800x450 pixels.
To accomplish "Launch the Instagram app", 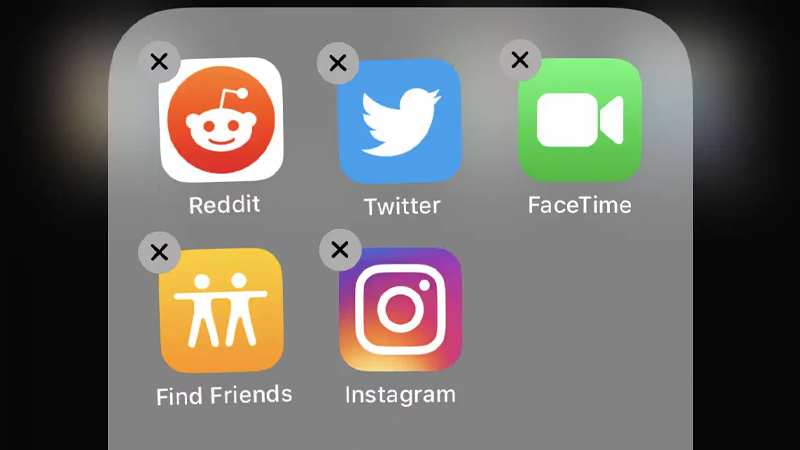I will pyautogui.click(x=400, y=310).
